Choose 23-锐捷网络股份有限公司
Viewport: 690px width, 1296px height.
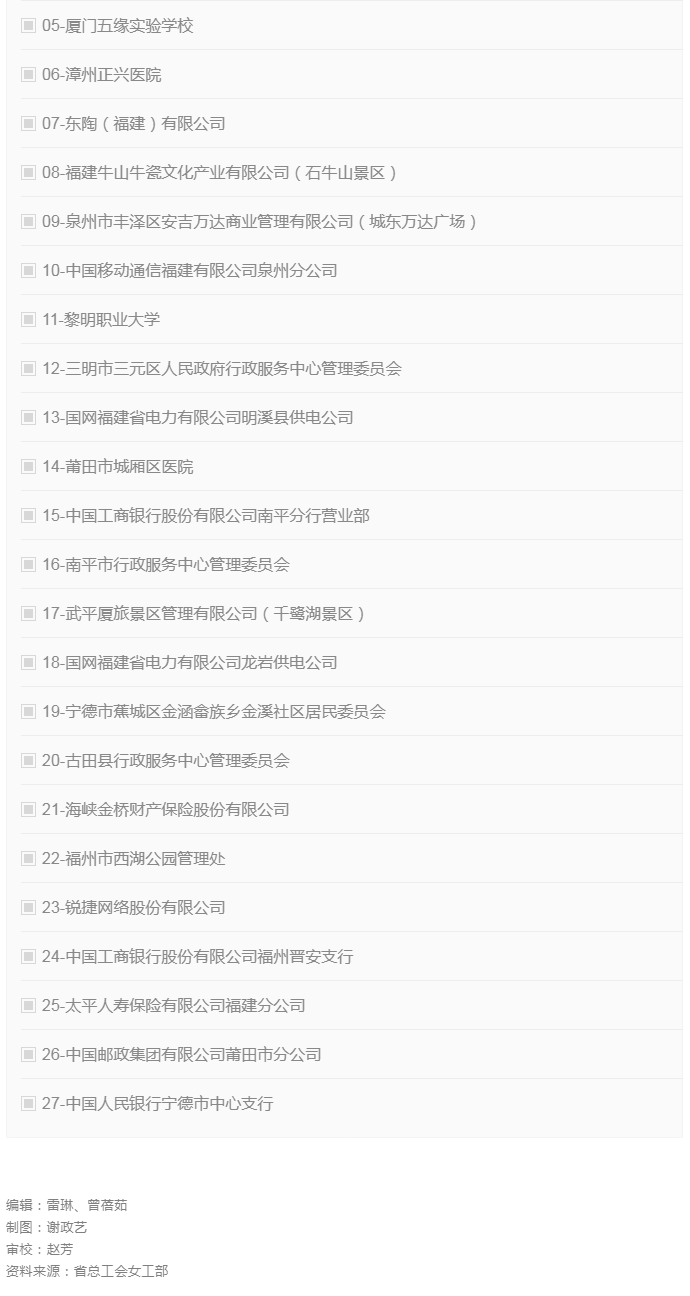29,908
